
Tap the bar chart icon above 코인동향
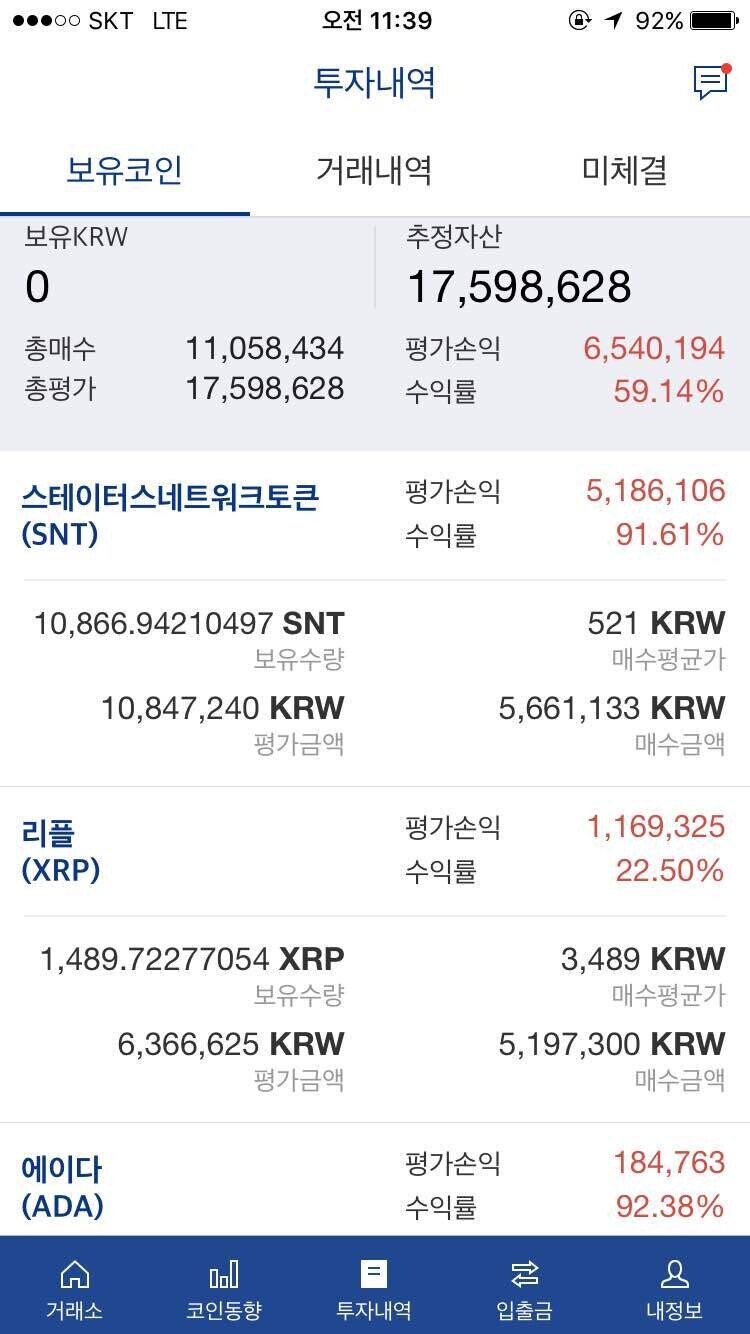point(224,1275)
